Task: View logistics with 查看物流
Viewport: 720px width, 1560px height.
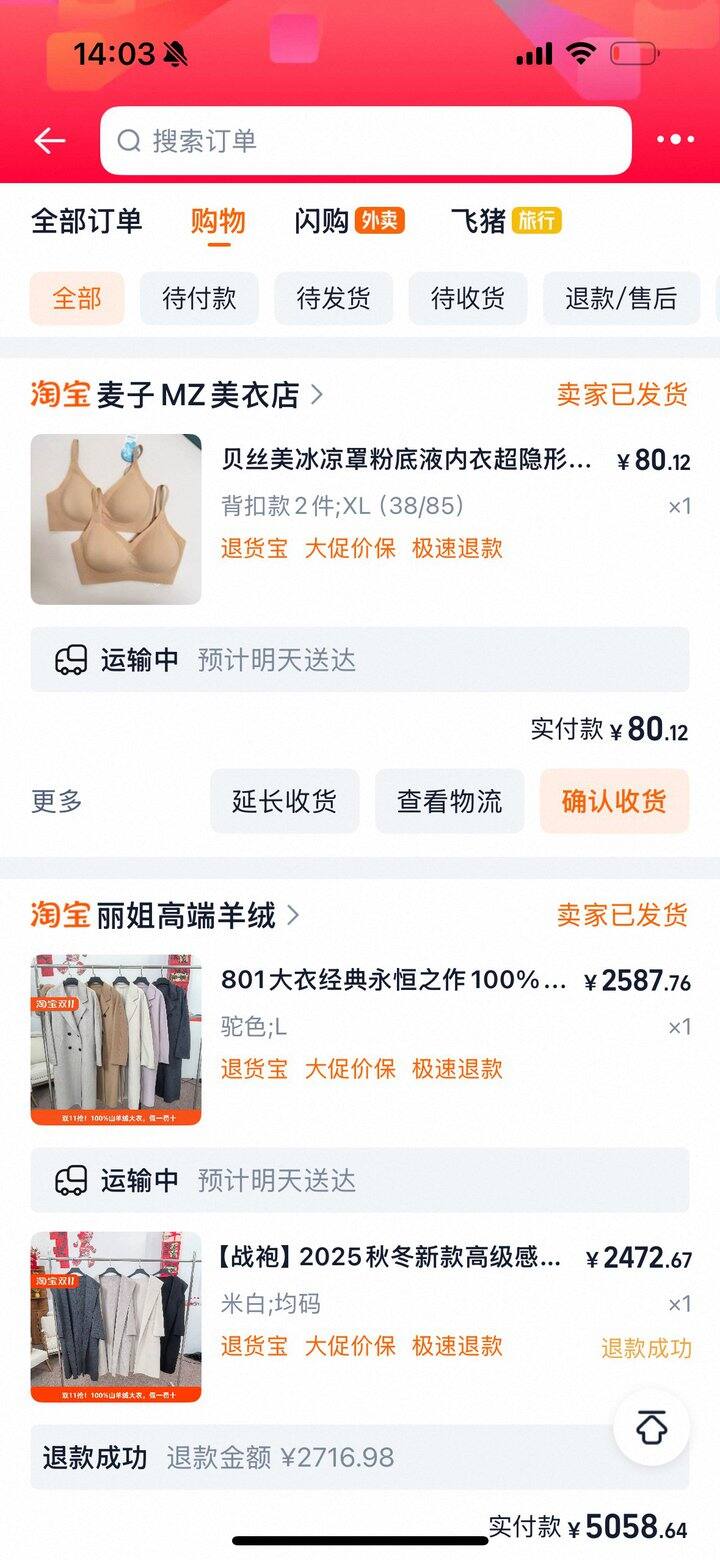Action: click(x=449, y=801)
